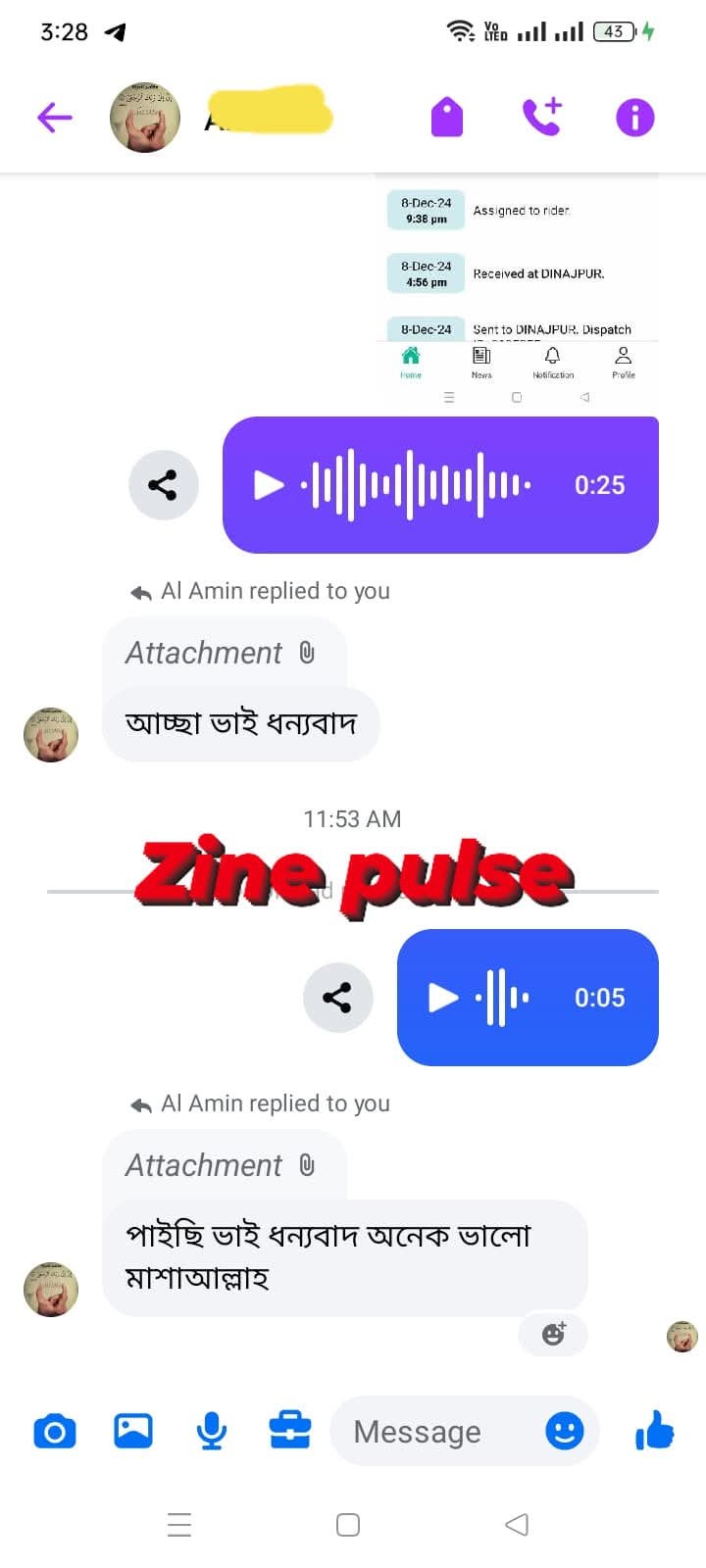Viewport: 706px width, 1568px height.
Task: Go back to the chat list
Action: [x=55, y=118]
